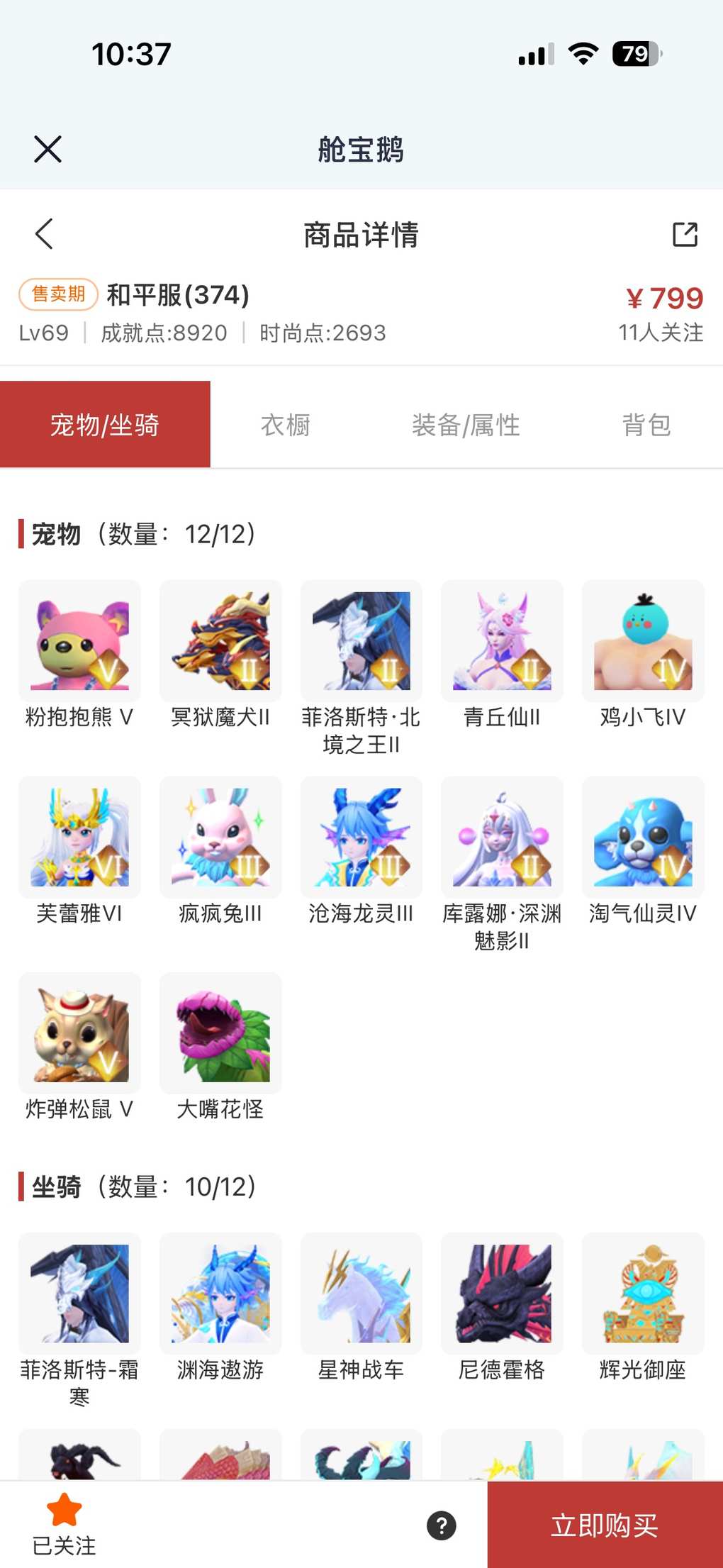This screenshot has width=723, height=1568.
Task: Open the help question mark
Action: point(442,1525)
